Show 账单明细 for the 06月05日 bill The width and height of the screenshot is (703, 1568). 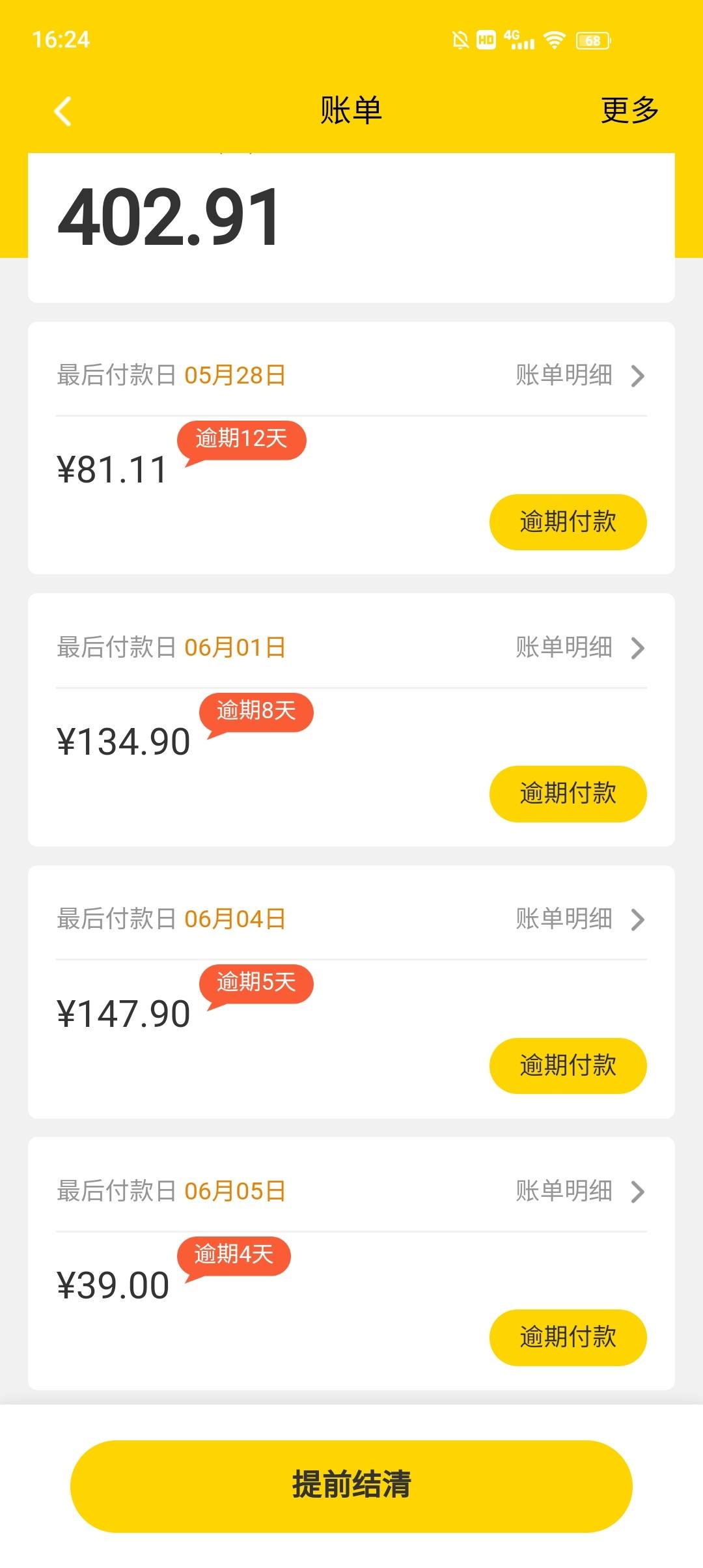click(581, 1191)
